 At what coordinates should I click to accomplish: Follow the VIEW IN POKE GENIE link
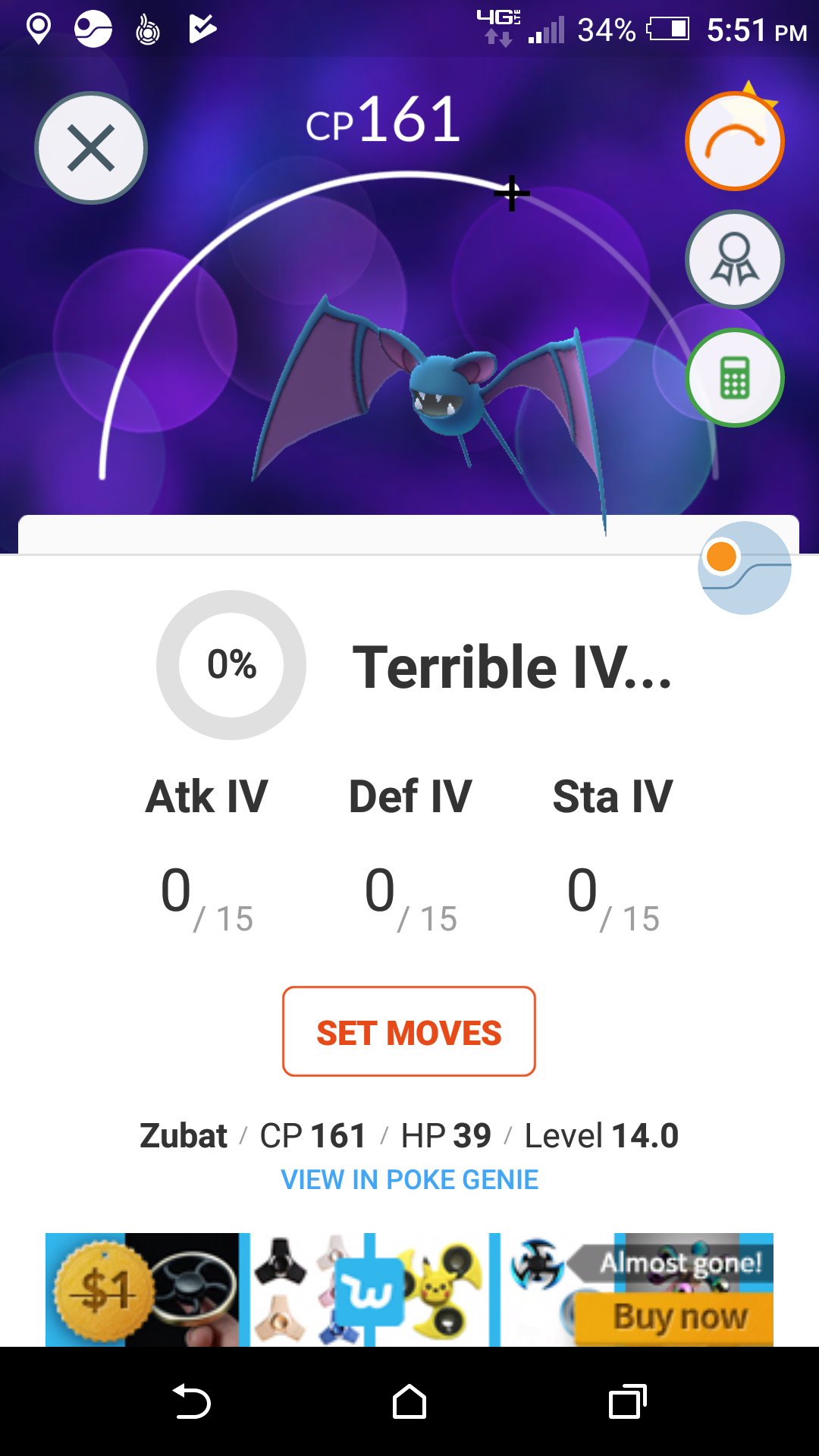[409, 1180]
